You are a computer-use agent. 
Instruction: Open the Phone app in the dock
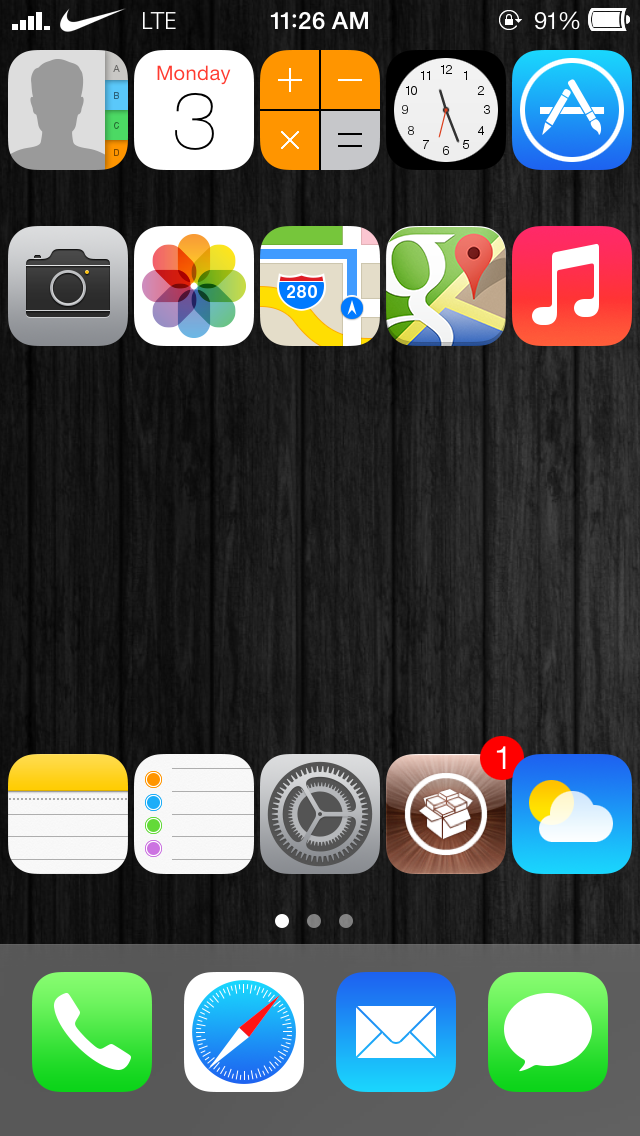[92, 1032]
